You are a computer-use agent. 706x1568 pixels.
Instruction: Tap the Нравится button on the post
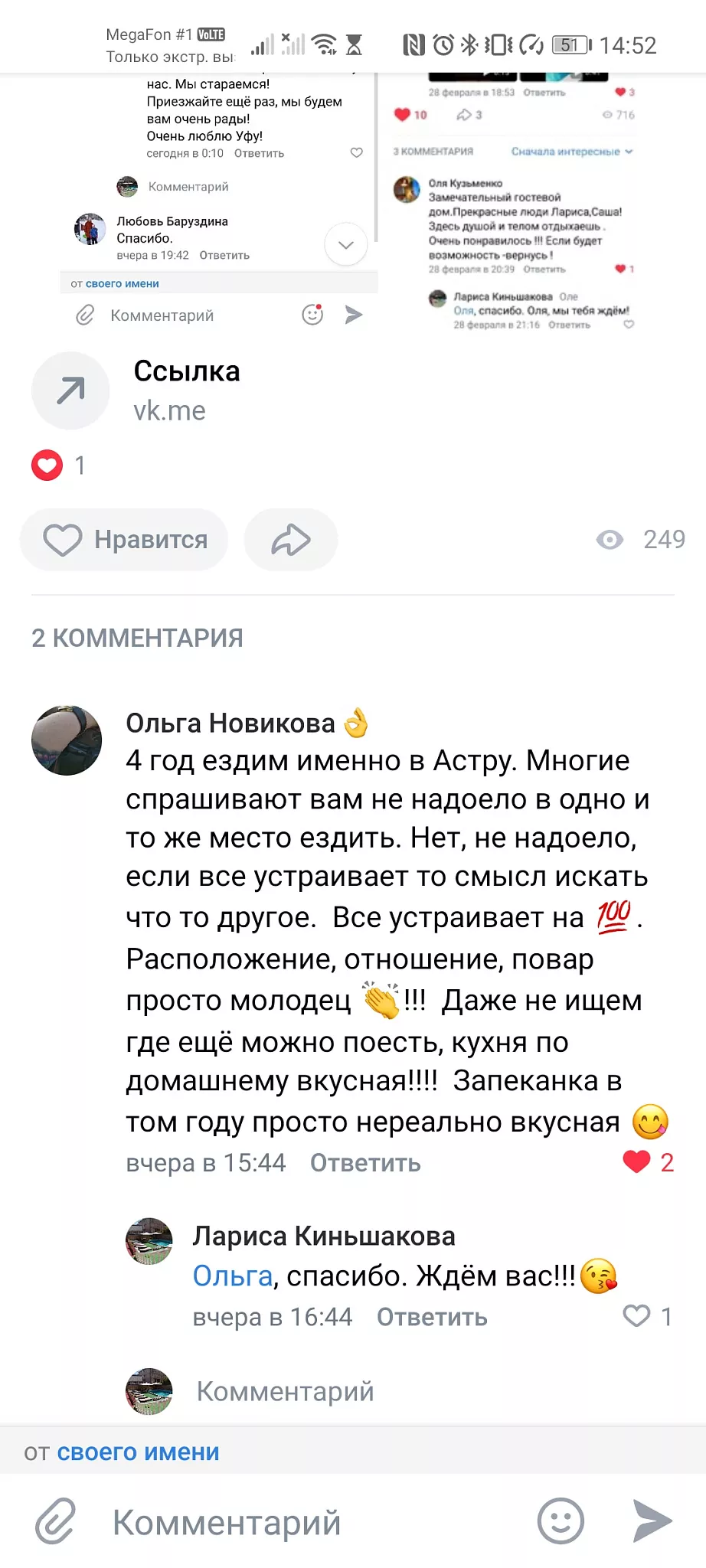point(125,540)
